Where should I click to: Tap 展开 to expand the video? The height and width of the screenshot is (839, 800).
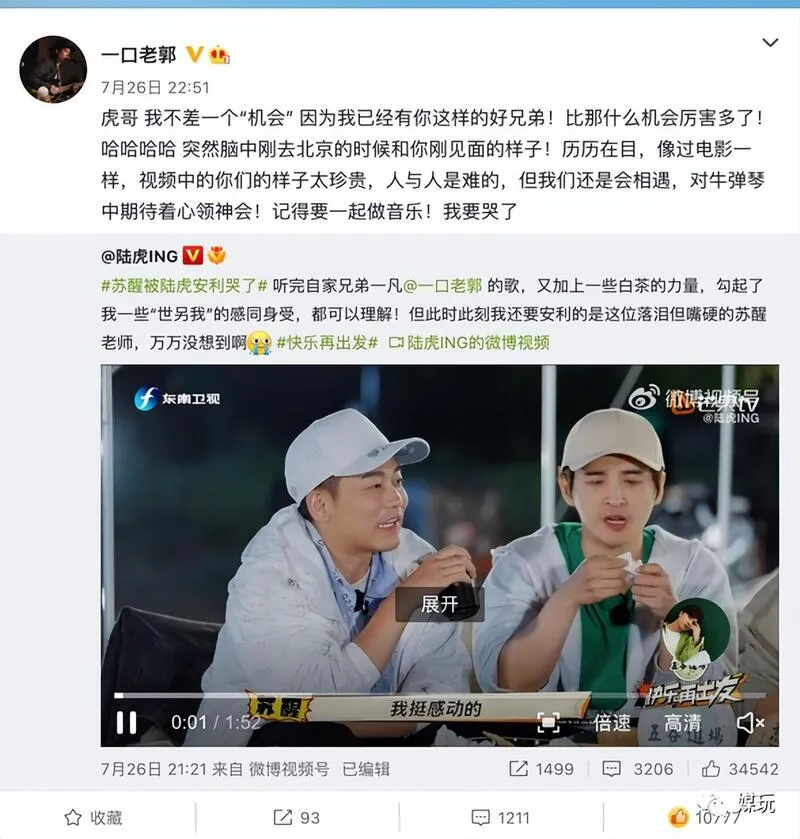pyautogui.click(x=439, y=605)
